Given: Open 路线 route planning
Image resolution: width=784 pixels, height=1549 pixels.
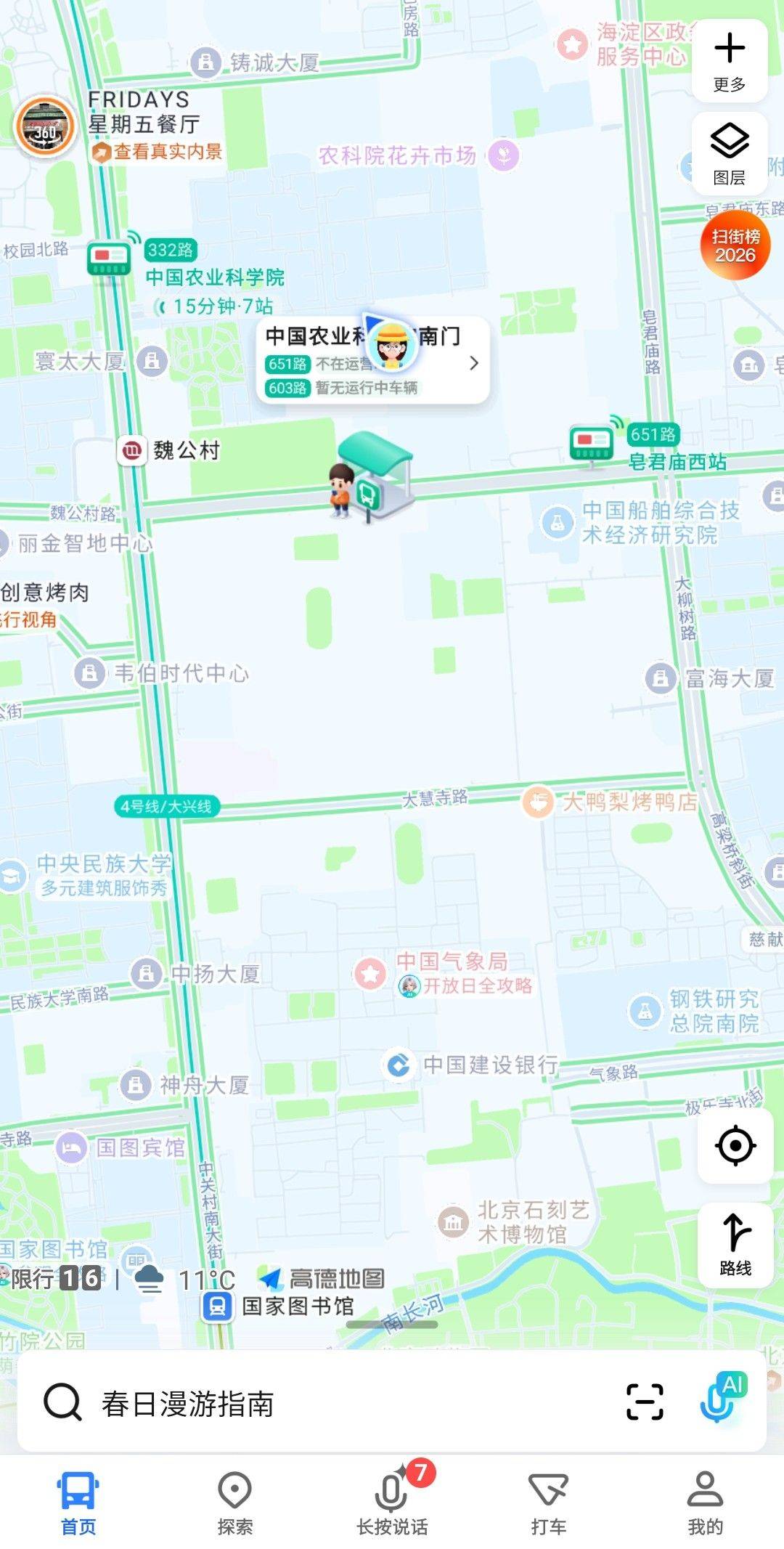Looking at the screenshot, I should pos(735,1245).
